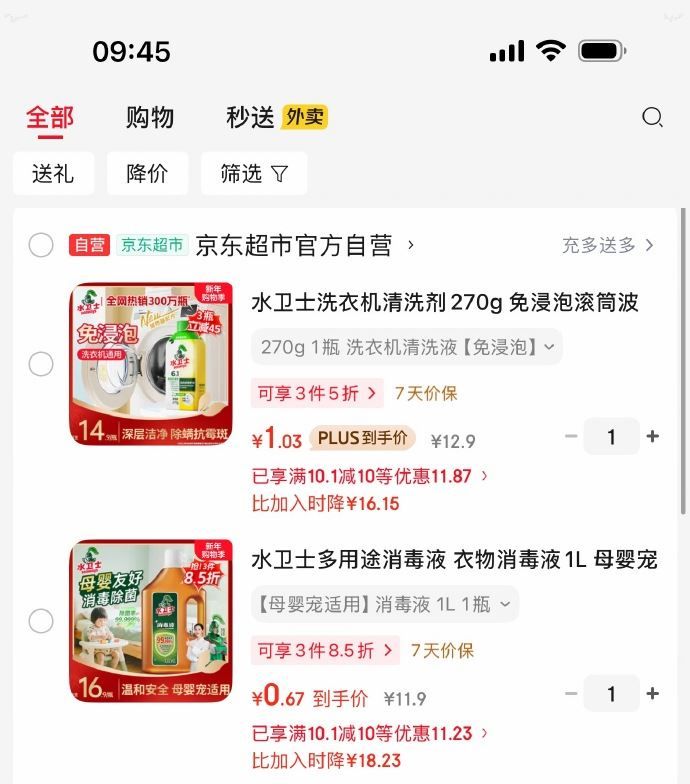Image resolution: width=690 pixels, height=784 pixels.
Task: Switch to the 购物 tab
Action: pos(150,118)
